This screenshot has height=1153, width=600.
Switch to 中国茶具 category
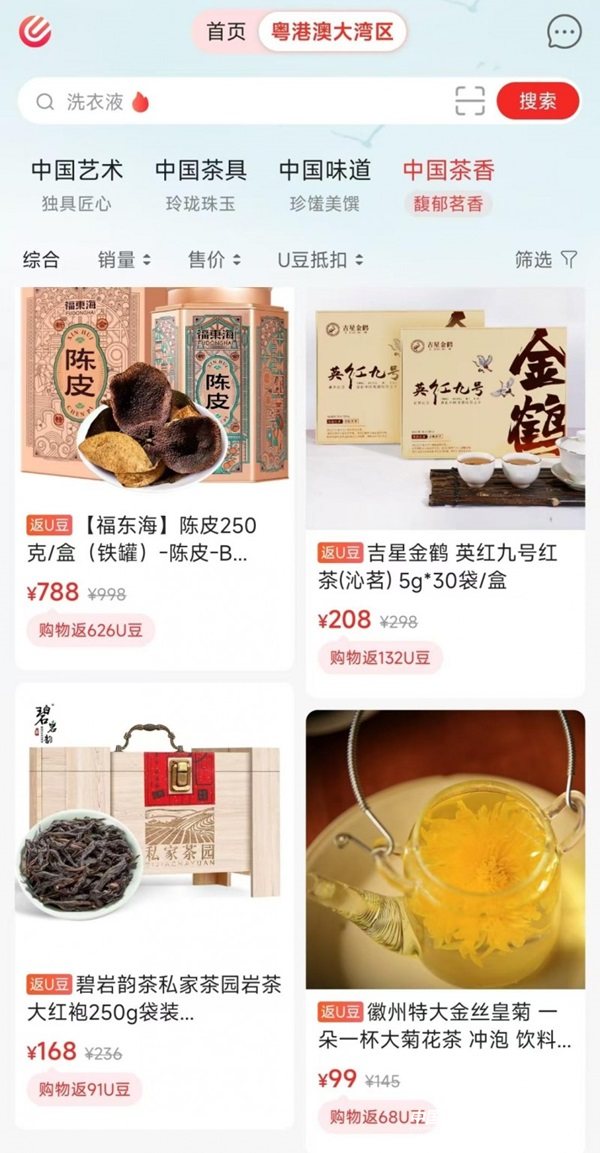tap(200, 184)
